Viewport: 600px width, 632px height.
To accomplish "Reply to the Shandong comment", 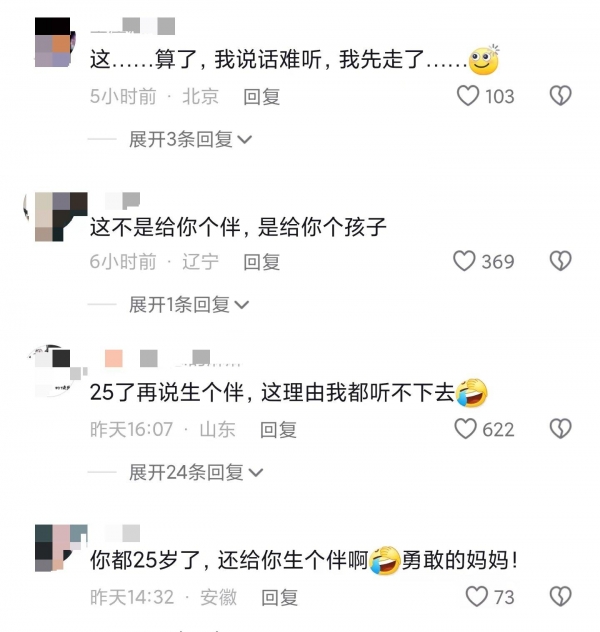I will click(278, 429).
